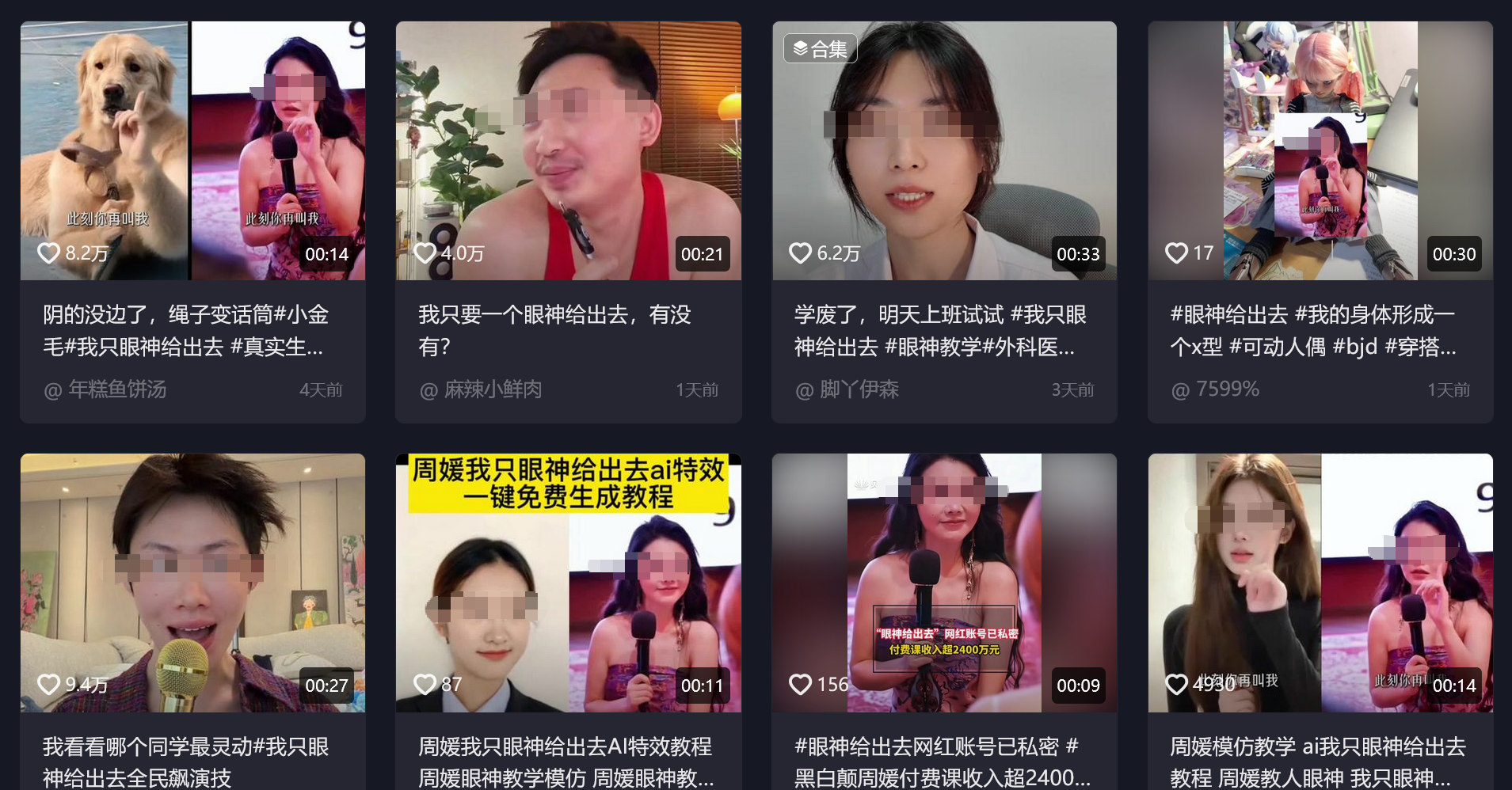This screenshot has width=1512, height=790.
Task: View the profile of 脚丫伊森
Action: (x=859, y=389)
